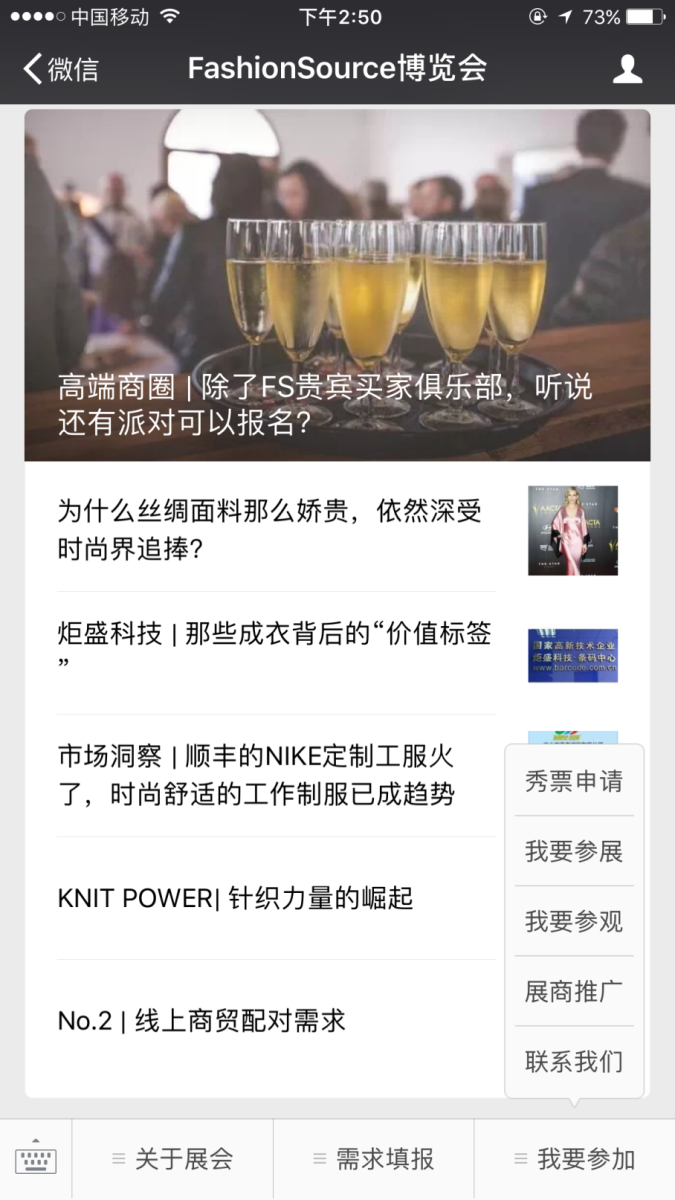Open the 需求填报 bottom menu

[374, 1160]
